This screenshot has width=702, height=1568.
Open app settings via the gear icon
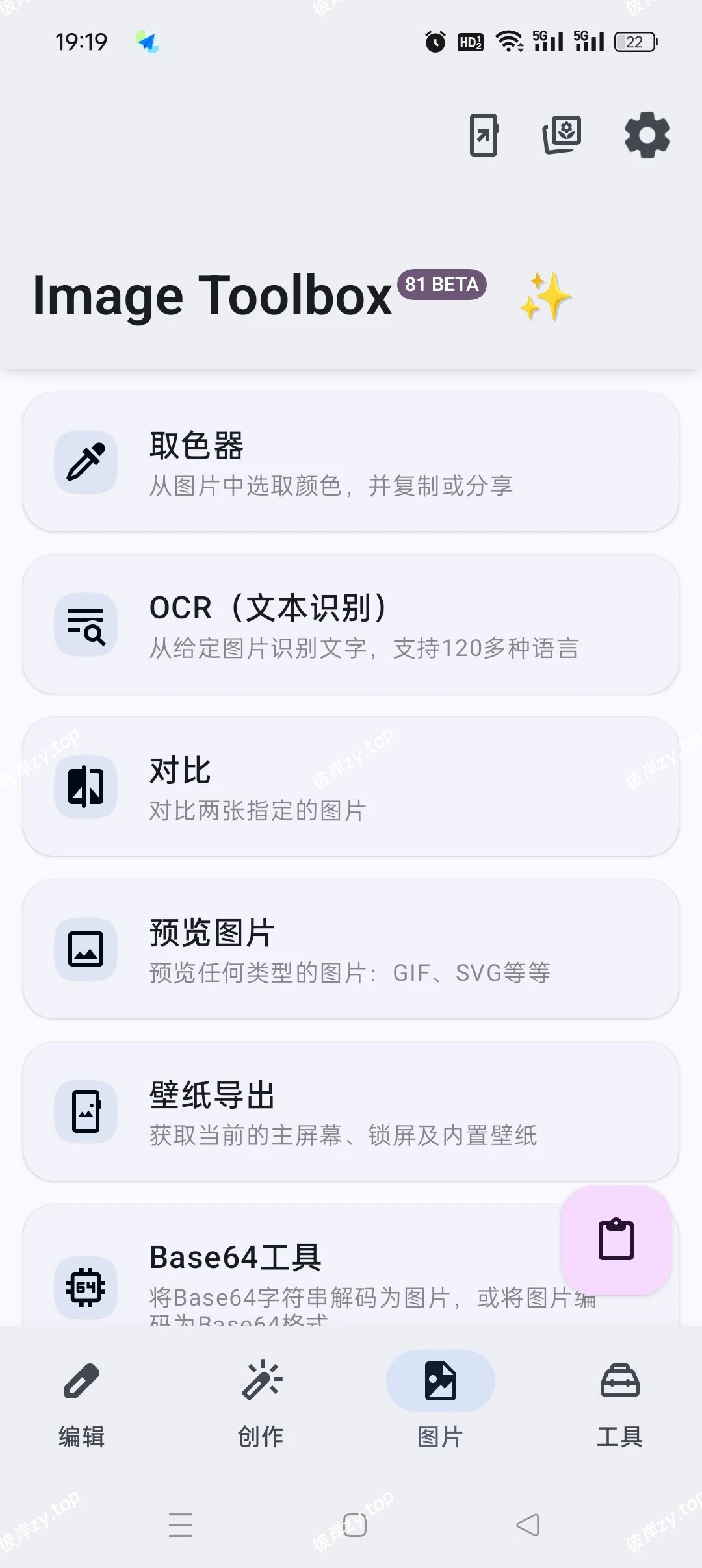(646, 135)
